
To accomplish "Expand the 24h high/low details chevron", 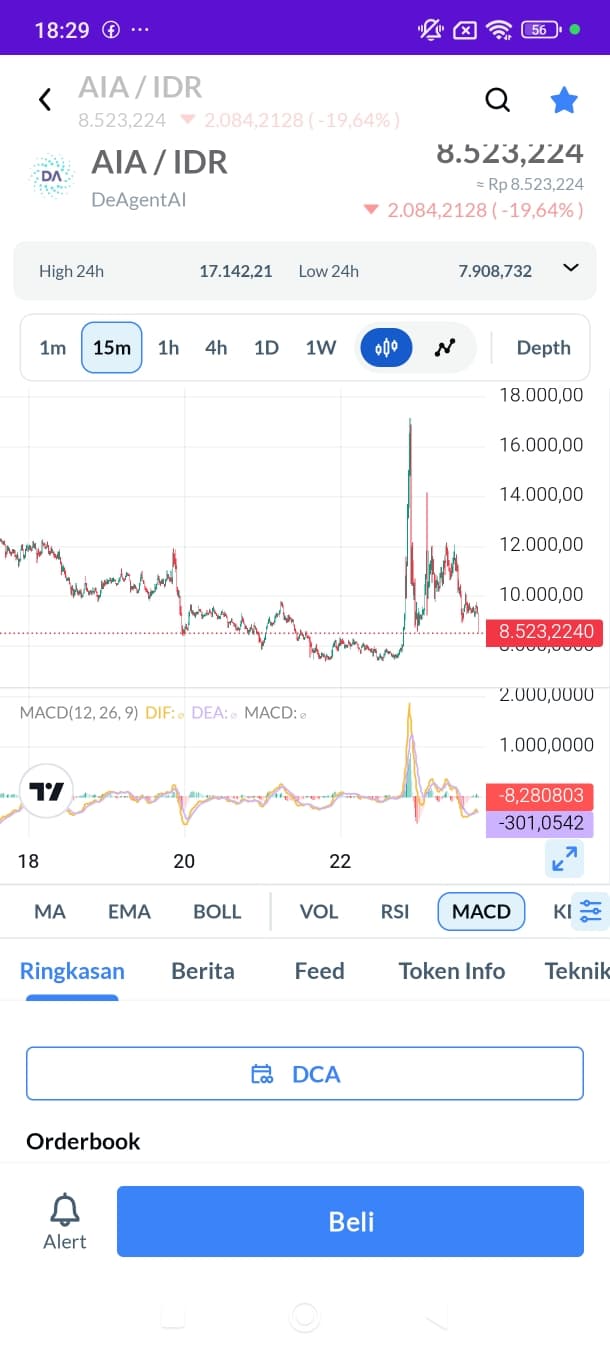I will [571, 268].
